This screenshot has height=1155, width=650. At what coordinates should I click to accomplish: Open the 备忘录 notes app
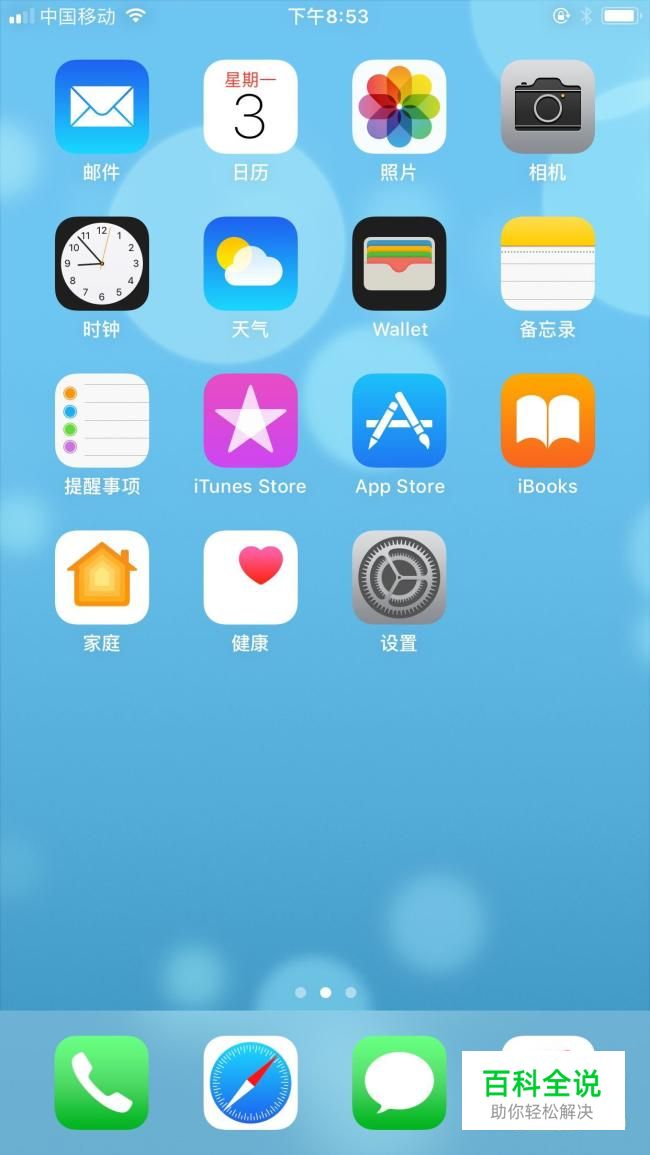[547, 264]
